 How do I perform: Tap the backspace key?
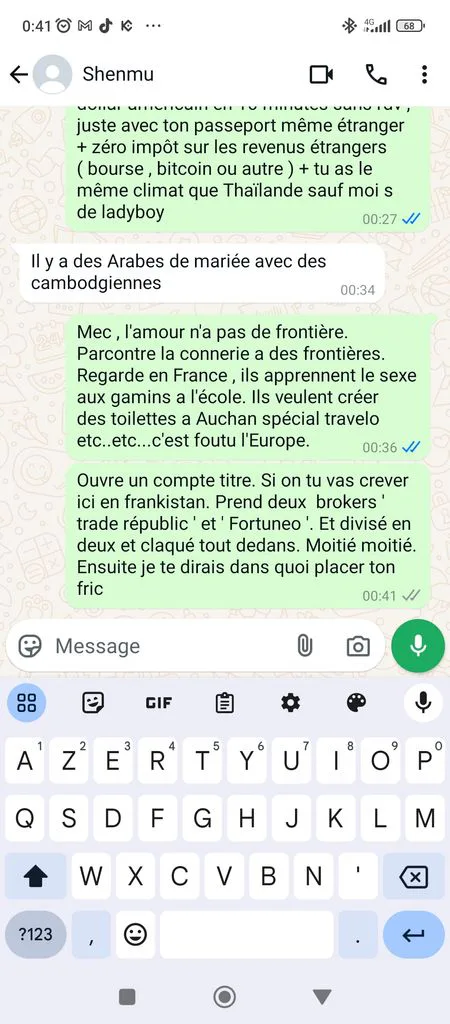[413, 876]
